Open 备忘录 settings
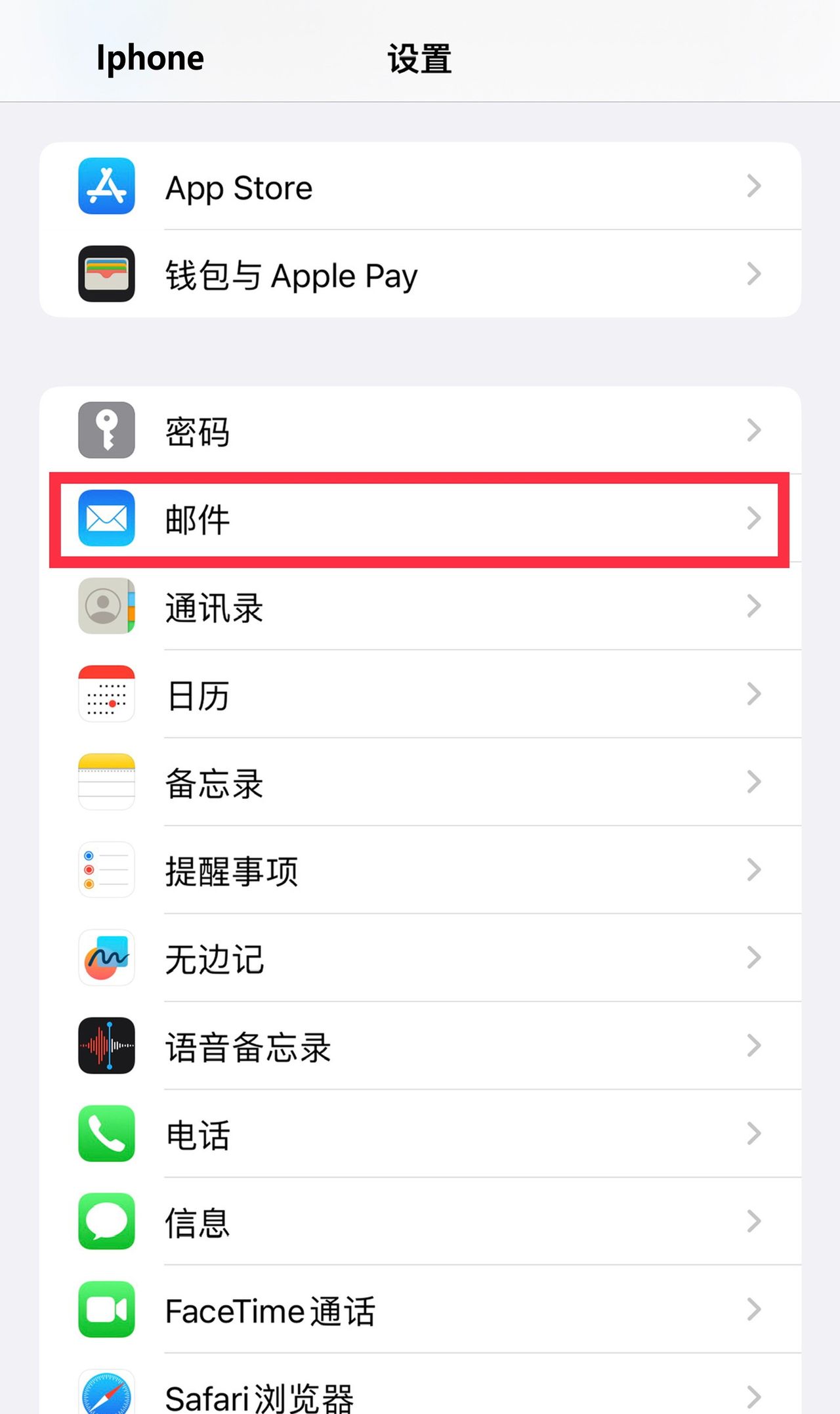 [420, 782]
